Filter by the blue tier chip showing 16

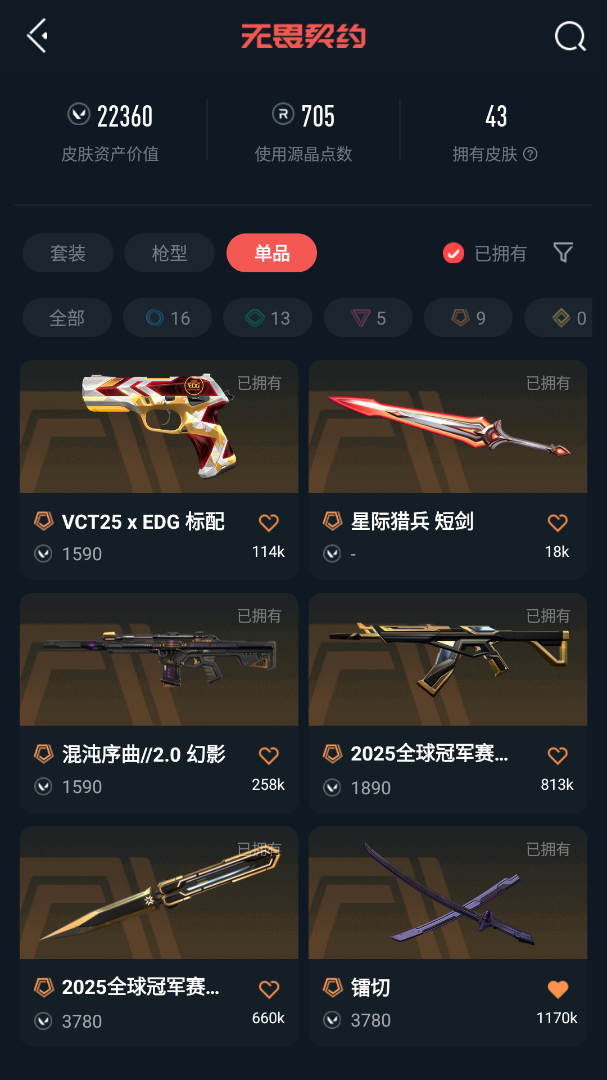click(167, 318)
